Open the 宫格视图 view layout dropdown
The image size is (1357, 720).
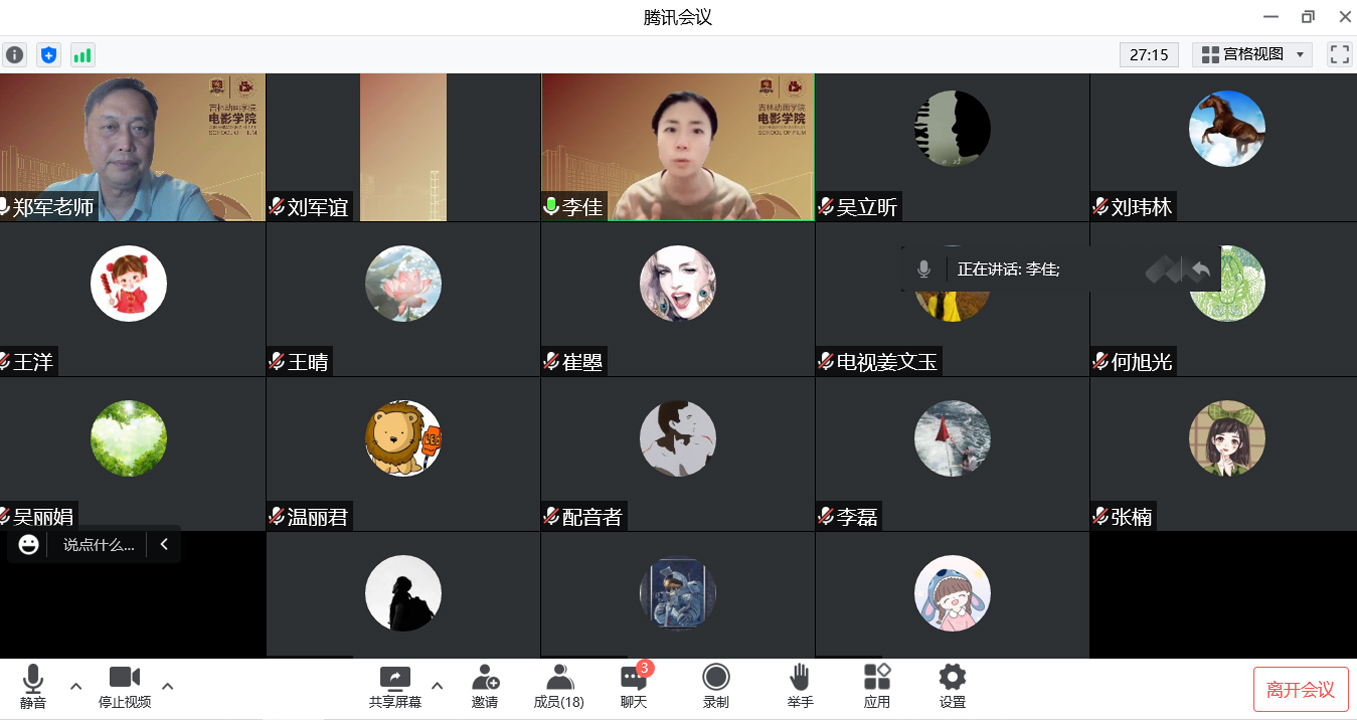pyautogui.click(x=1252, y=55)
